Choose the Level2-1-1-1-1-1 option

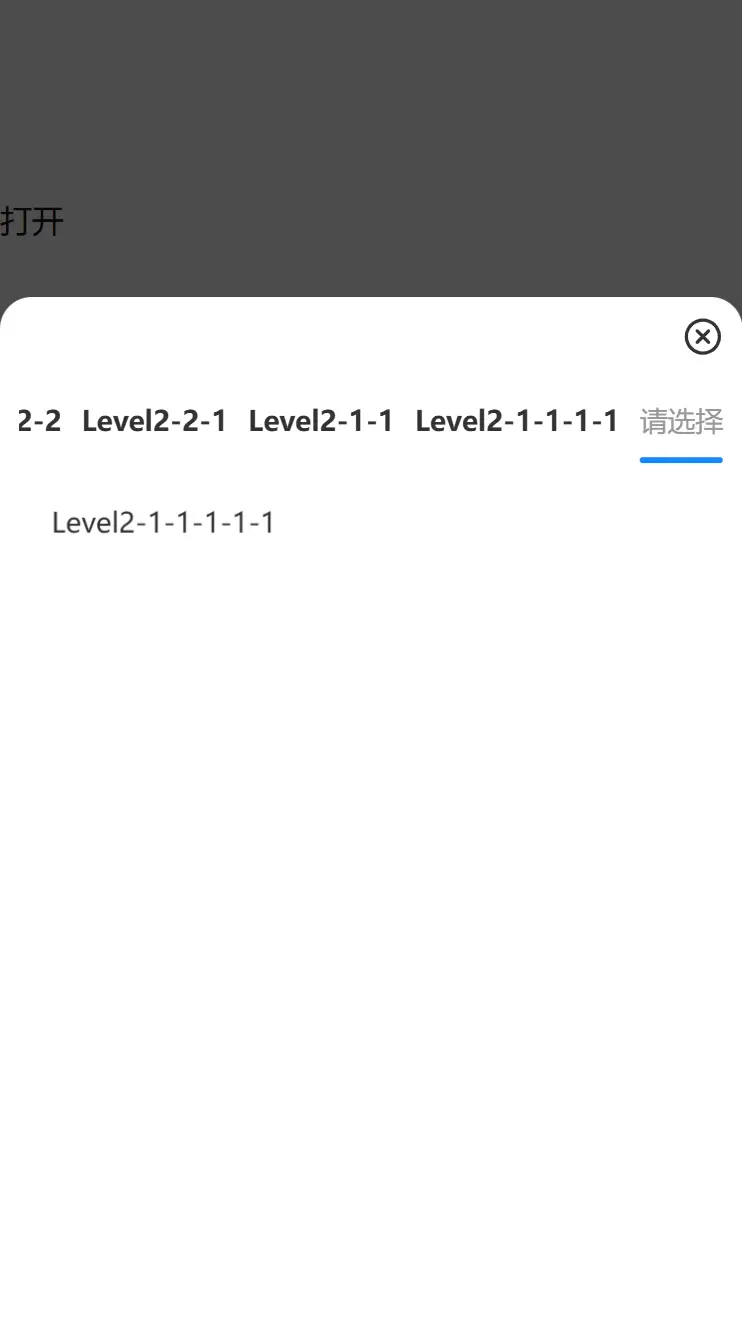pos(163,523)
